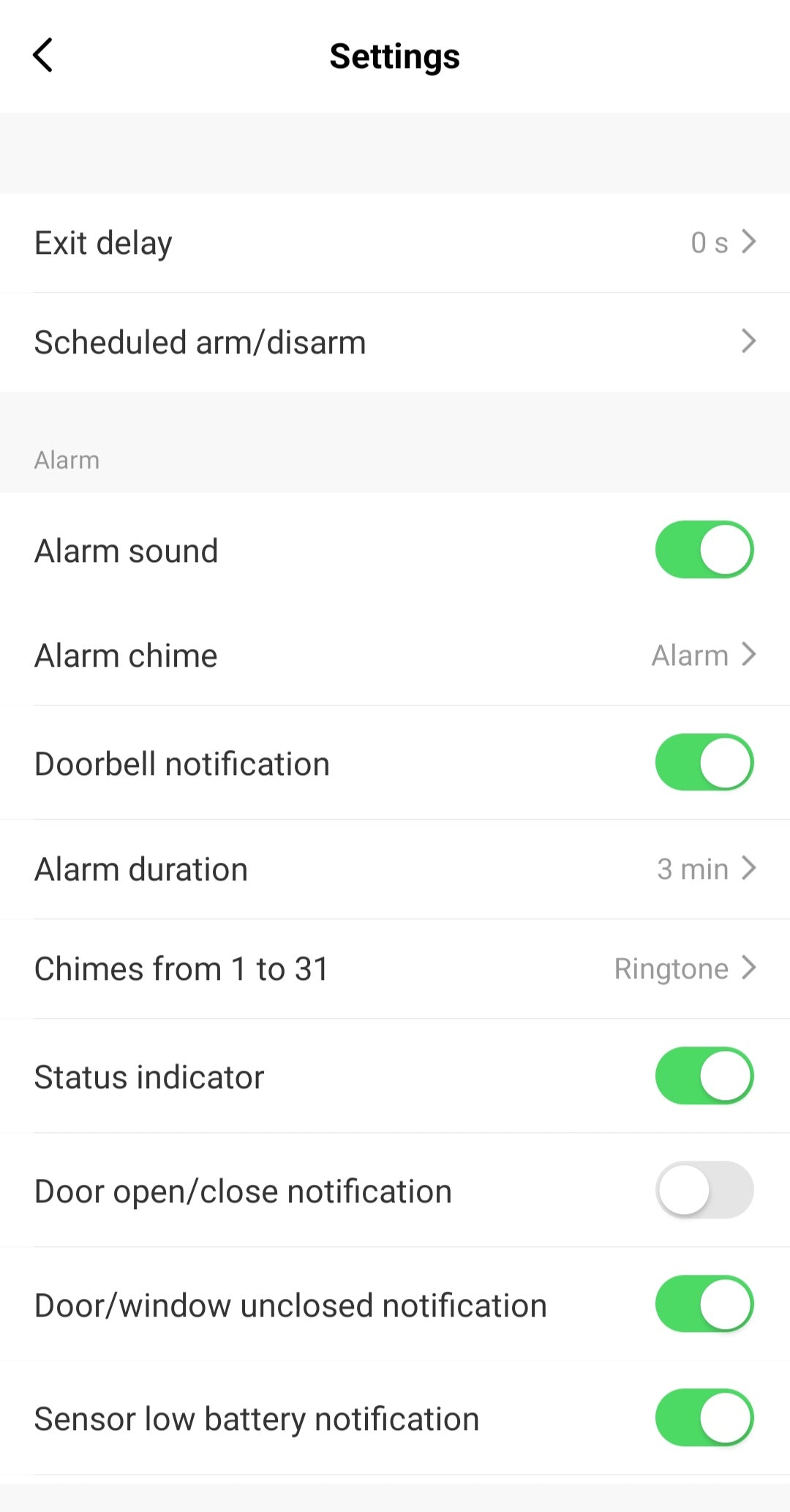
Task: Disable Doorbell notification
Action: pyautogui.click(x=704, y=763)
